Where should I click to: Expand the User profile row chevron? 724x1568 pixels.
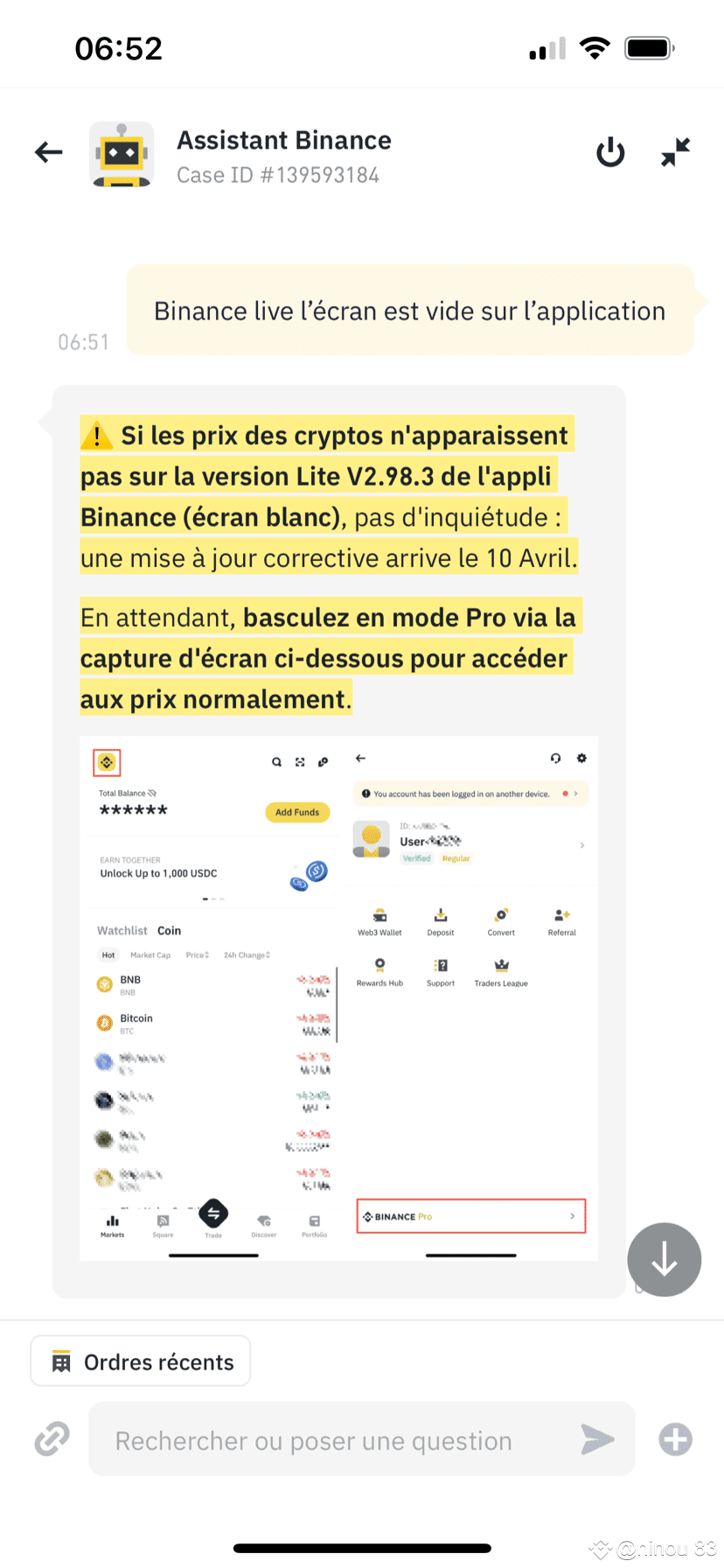(x=581, y=844)
